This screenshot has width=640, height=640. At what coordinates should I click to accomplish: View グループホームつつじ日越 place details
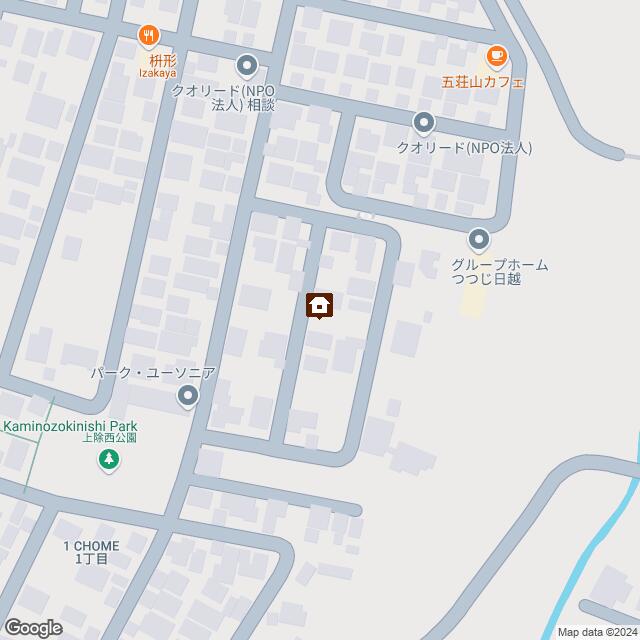point(479,239)
